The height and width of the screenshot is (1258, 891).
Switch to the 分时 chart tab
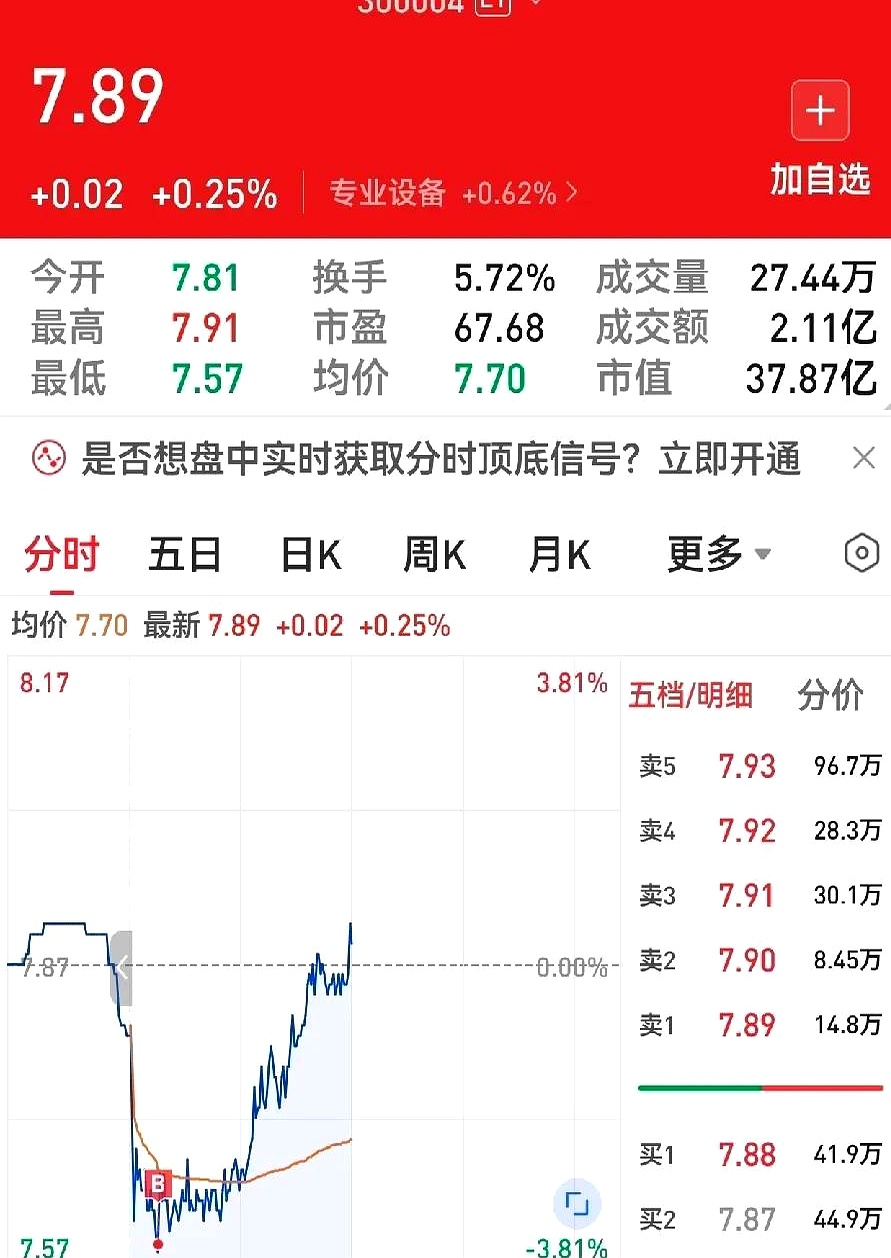(62, 554)
